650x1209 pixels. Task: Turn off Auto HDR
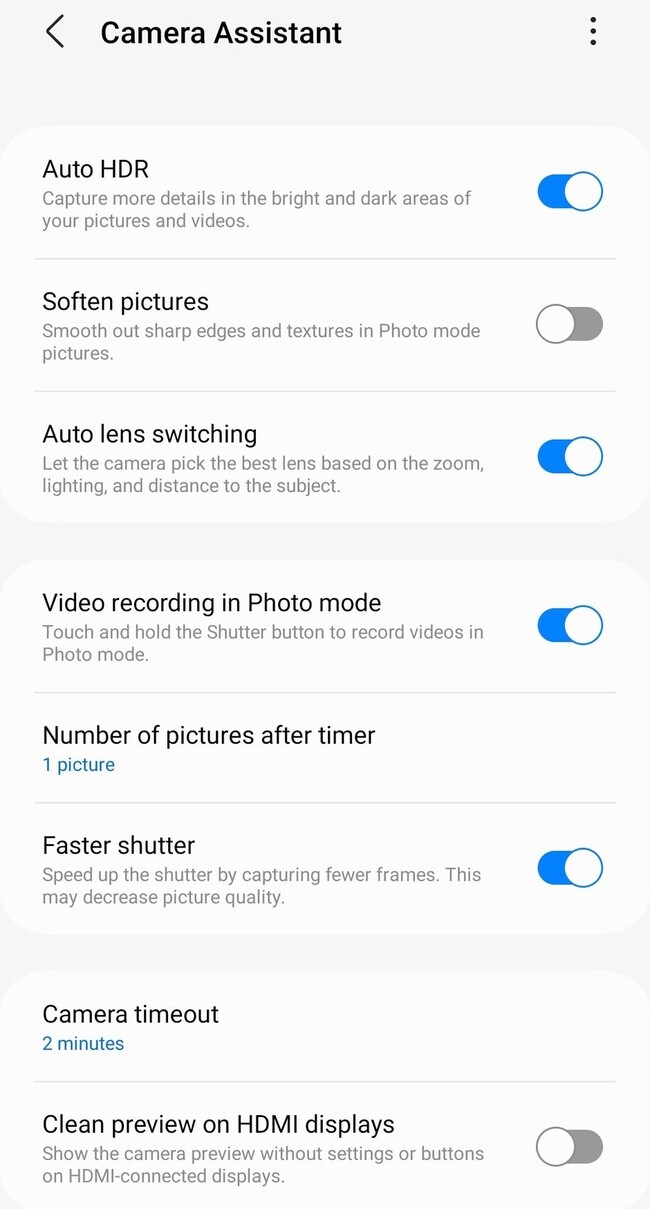(x=569, y=191)
